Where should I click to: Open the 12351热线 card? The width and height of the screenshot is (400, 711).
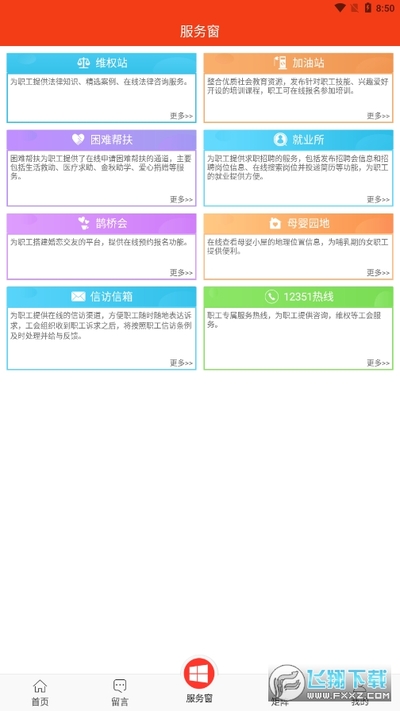(x=298, y=328)
